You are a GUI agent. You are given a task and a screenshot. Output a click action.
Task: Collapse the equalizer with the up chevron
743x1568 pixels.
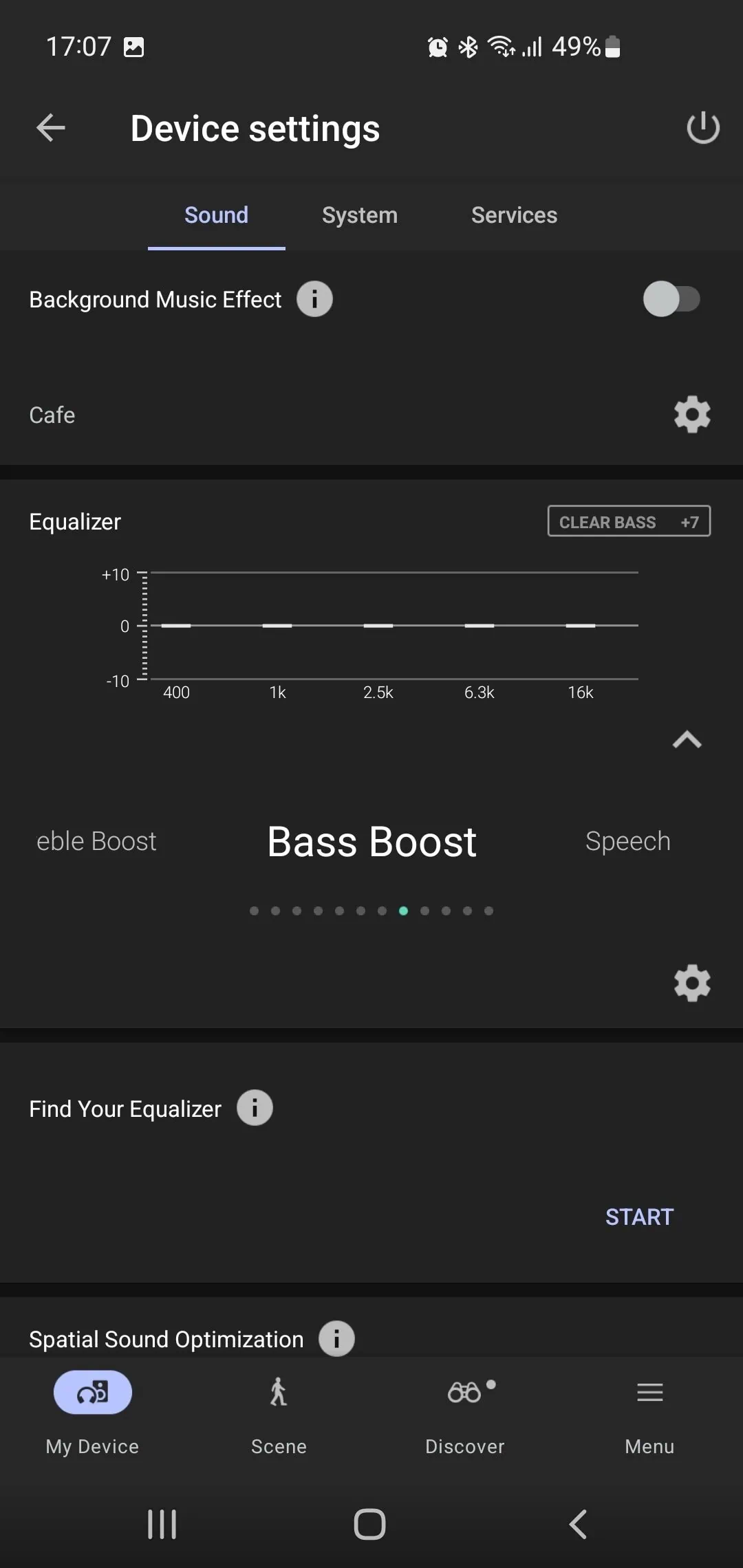pos(687,740)
